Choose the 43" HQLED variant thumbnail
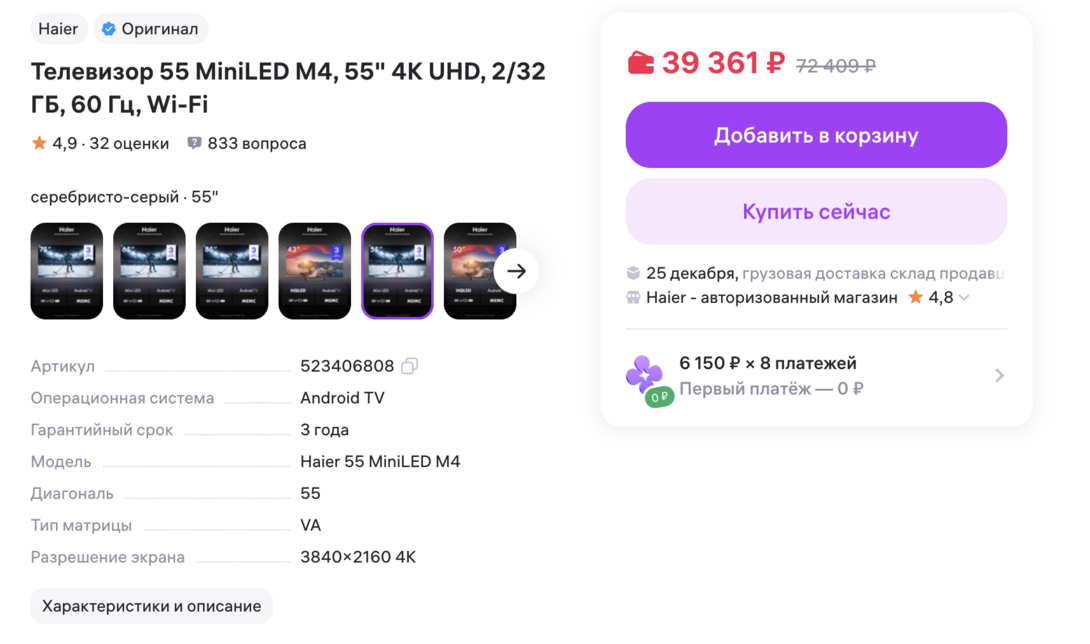This screenshot has width=1090, height=644. tap(314, 271)
